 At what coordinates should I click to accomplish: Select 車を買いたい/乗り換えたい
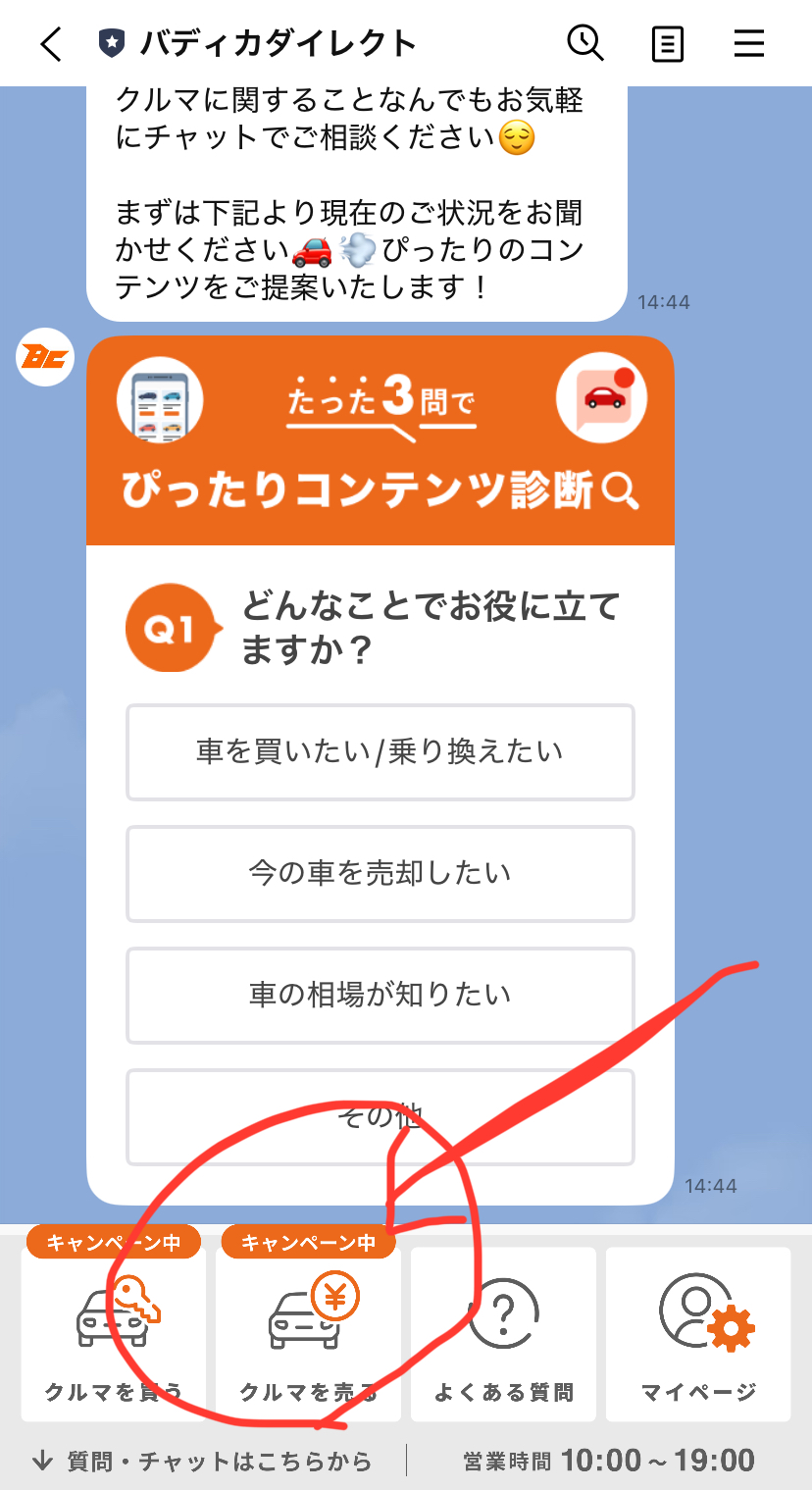(380, 752)
